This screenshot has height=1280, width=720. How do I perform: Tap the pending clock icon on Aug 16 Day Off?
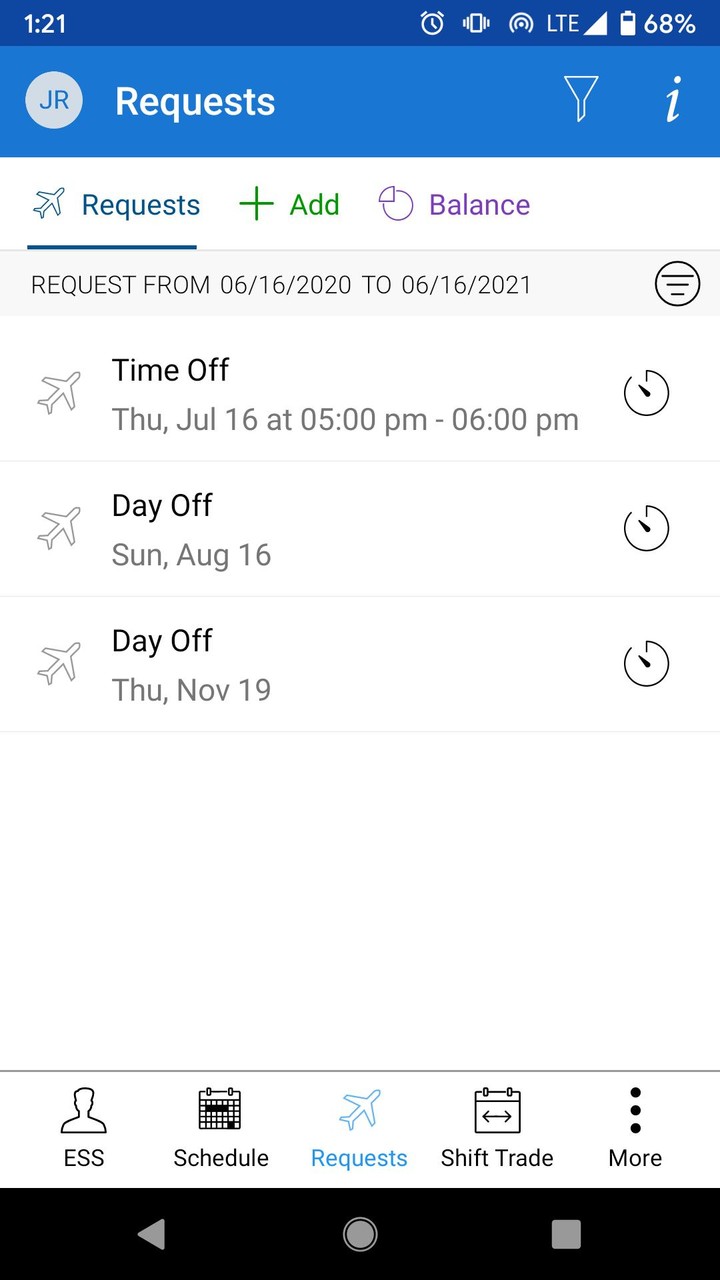pos(645,527)
